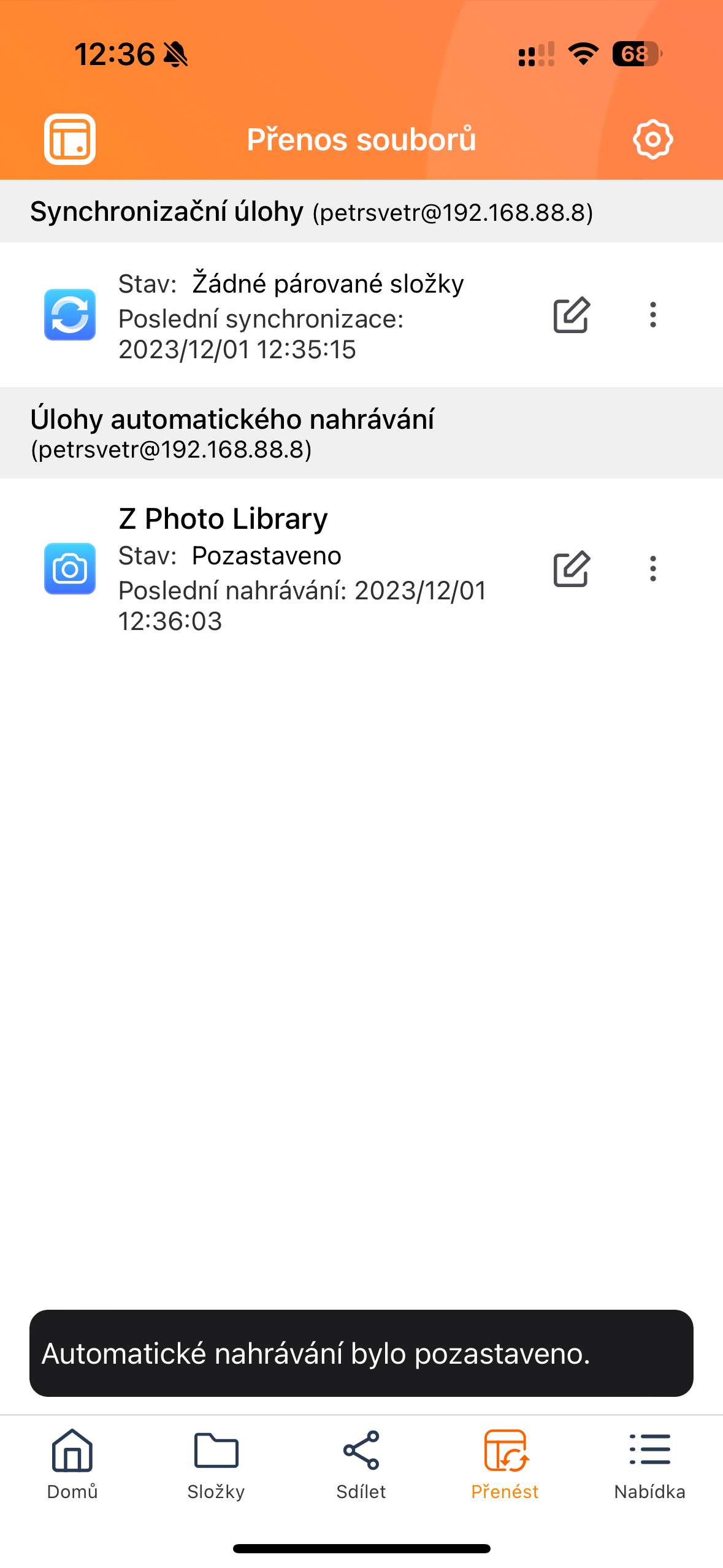Open the file transfer panel icon top left
The height and width of the screenshot is (1568, 723).
(69, 139)
